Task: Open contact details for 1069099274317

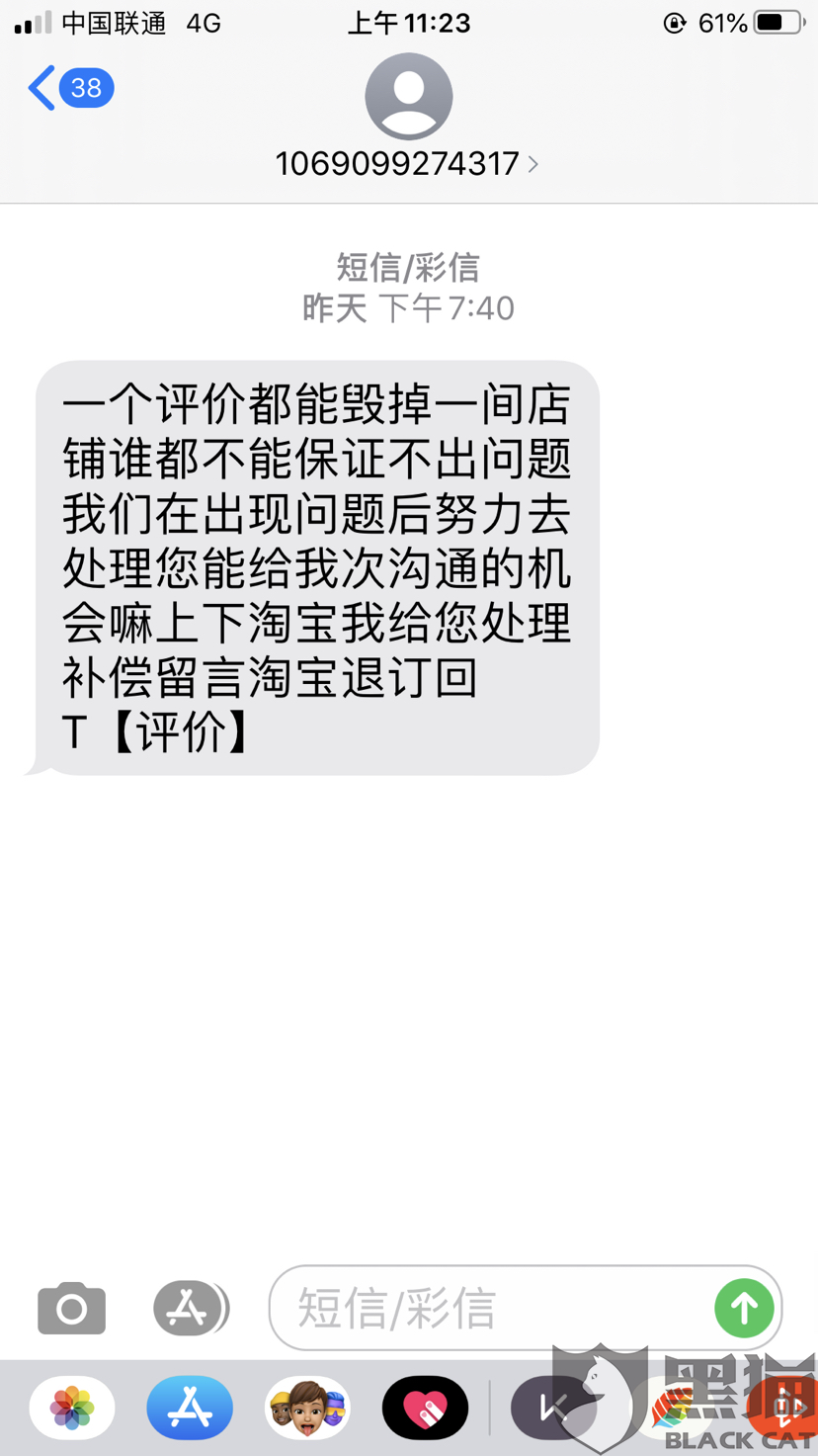Action: coord(407,163)
